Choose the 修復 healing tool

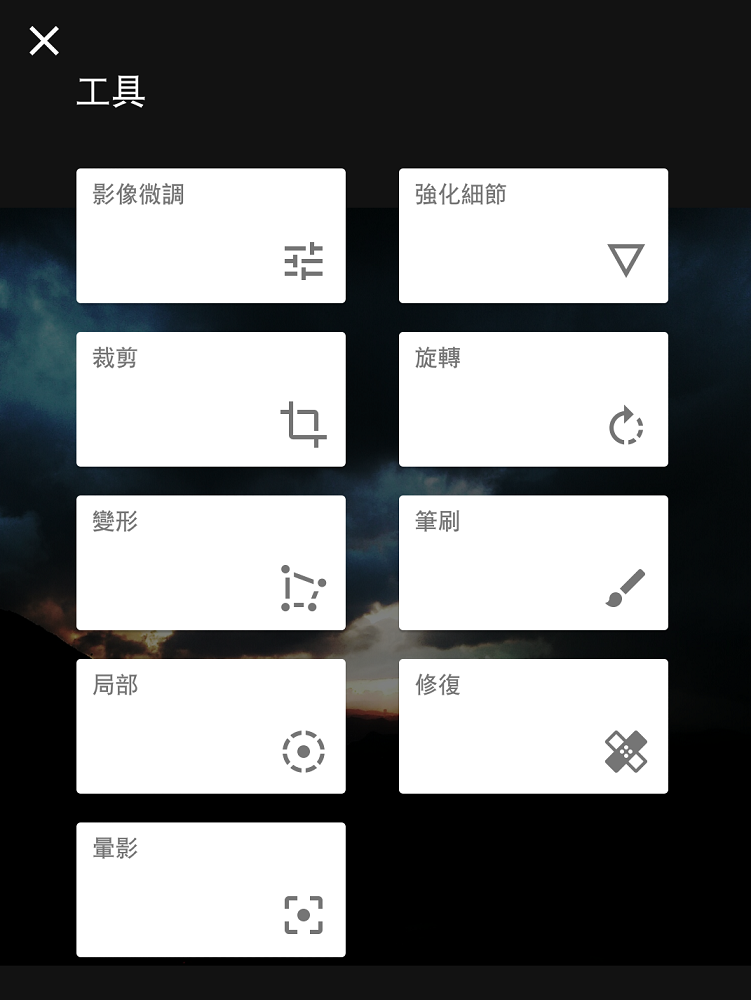click(x=533, y=726)
